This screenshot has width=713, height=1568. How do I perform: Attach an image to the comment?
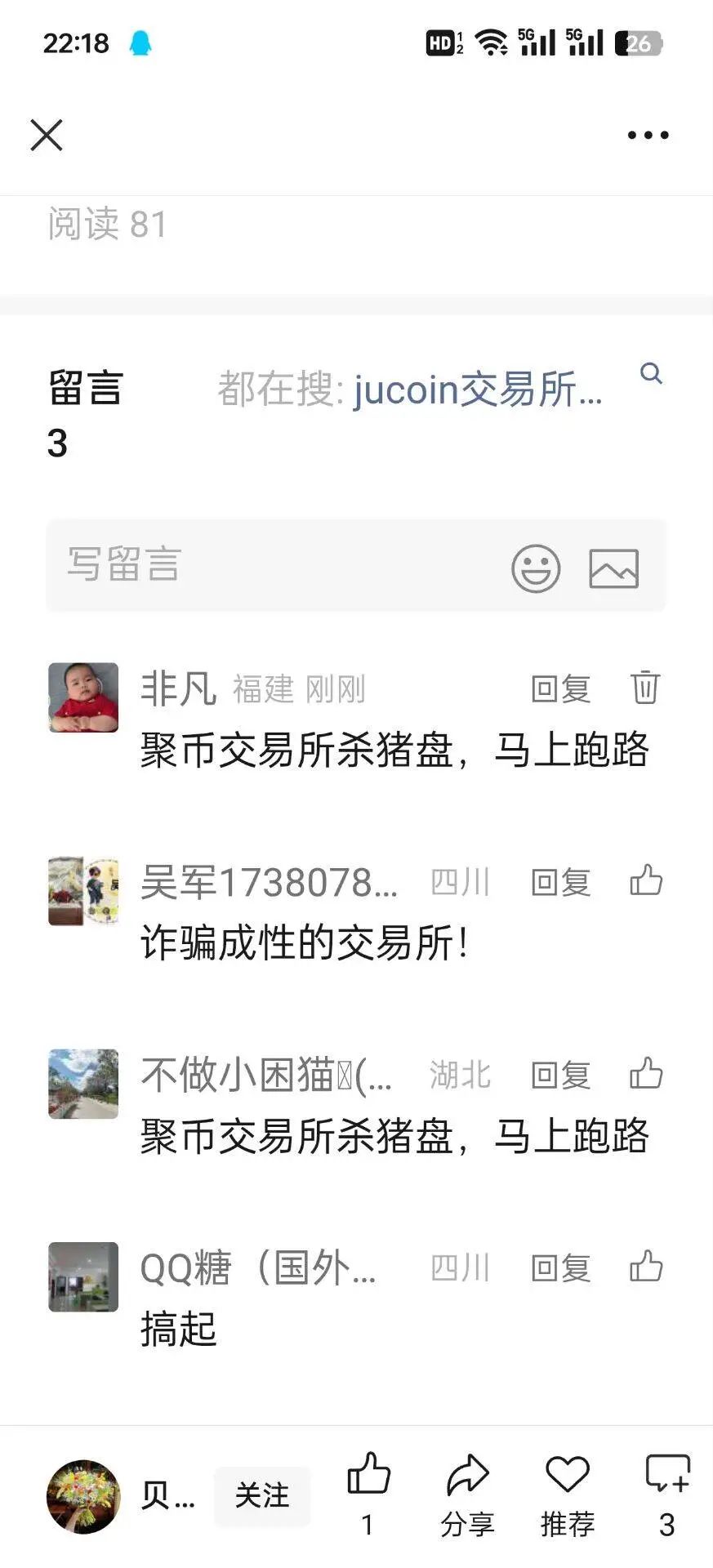coord(613,568)
